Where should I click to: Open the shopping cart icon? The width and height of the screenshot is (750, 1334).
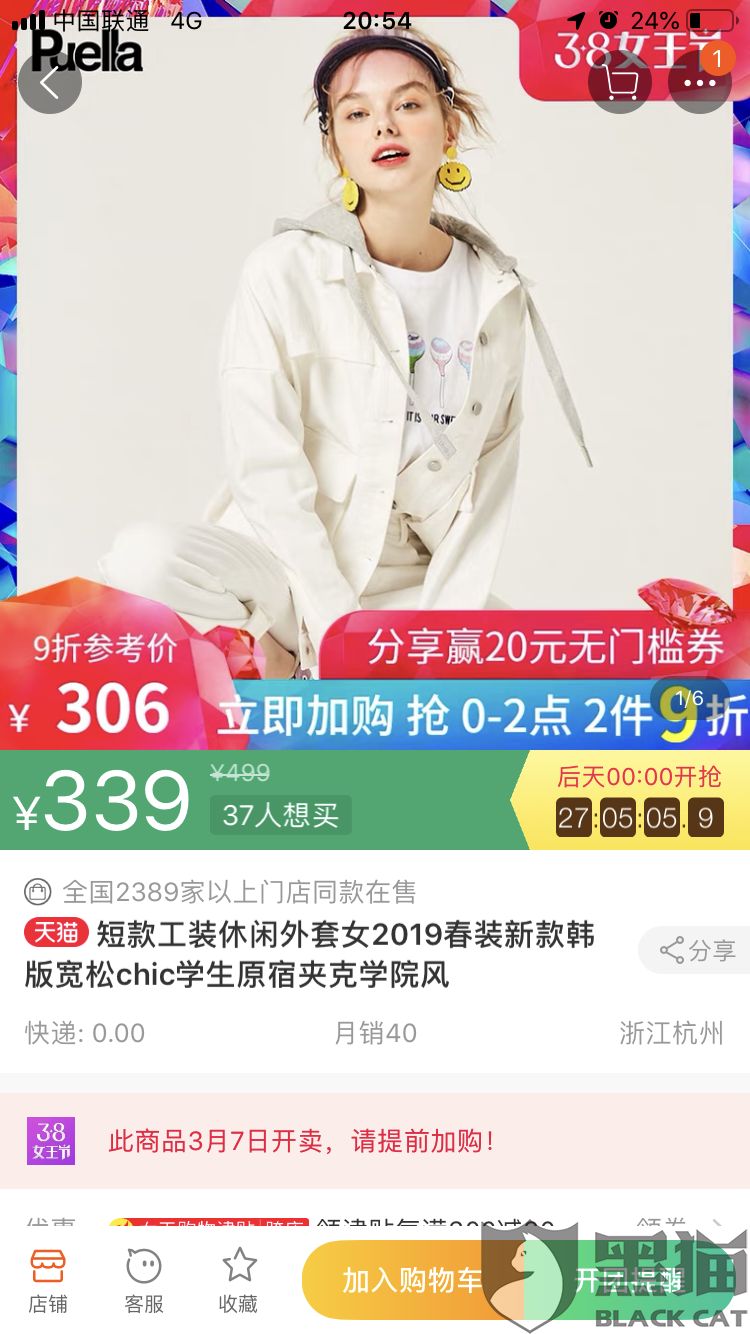(620, 82)
